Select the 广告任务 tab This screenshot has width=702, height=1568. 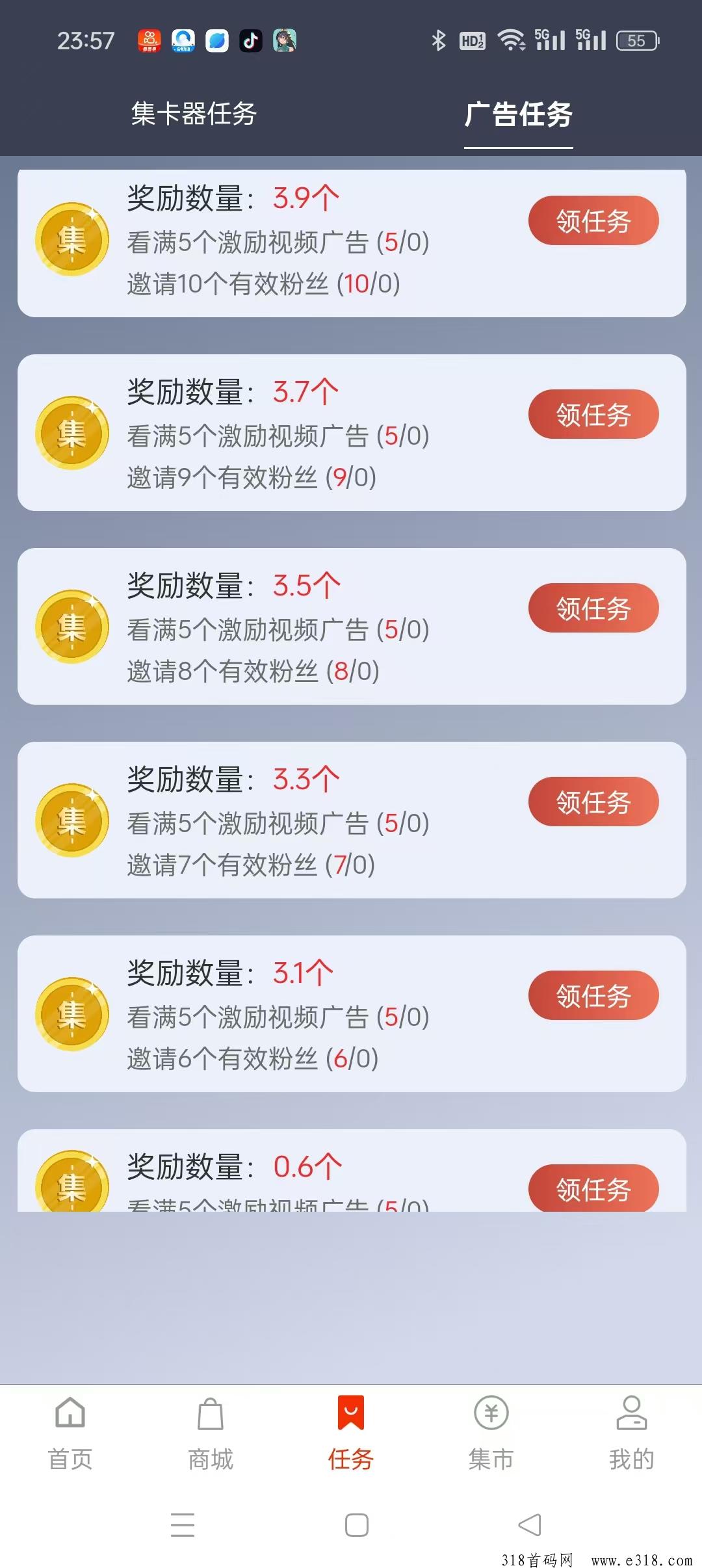(x=518, y=115)
